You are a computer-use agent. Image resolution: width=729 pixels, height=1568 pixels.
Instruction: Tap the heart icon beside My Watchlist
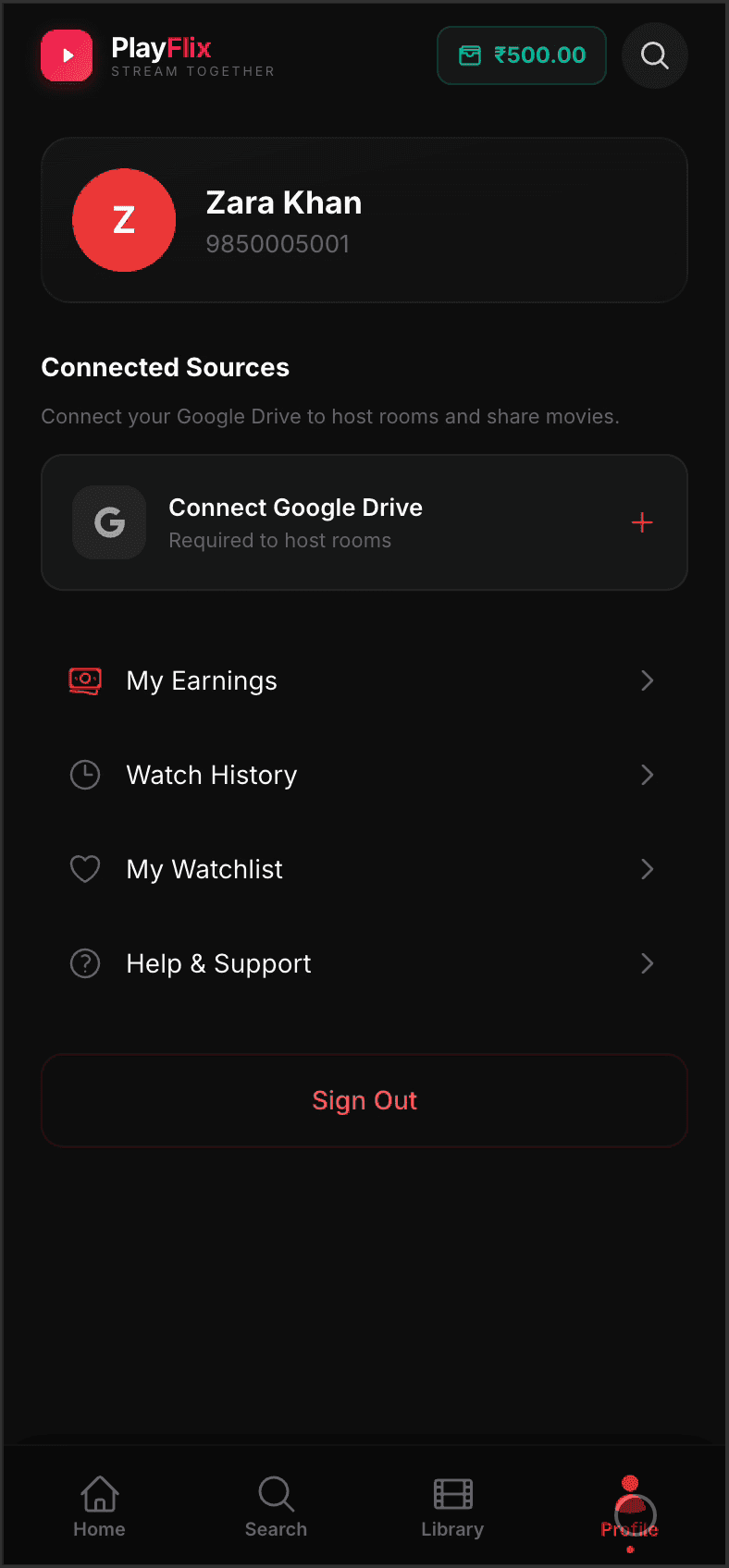84,869
